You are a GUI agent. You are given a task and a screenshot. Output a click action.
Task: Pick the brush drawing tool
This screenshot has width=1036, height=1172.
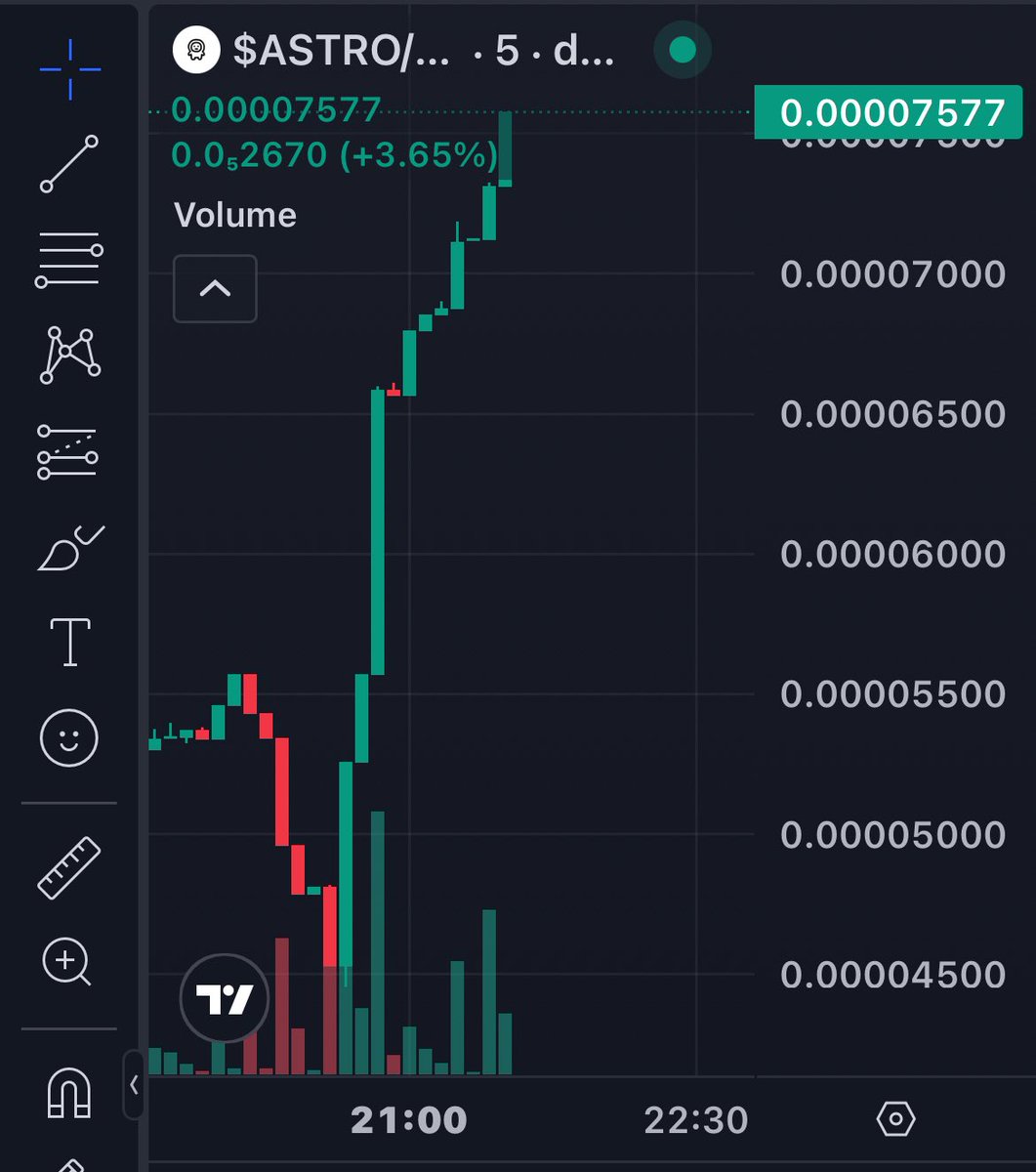69,547
